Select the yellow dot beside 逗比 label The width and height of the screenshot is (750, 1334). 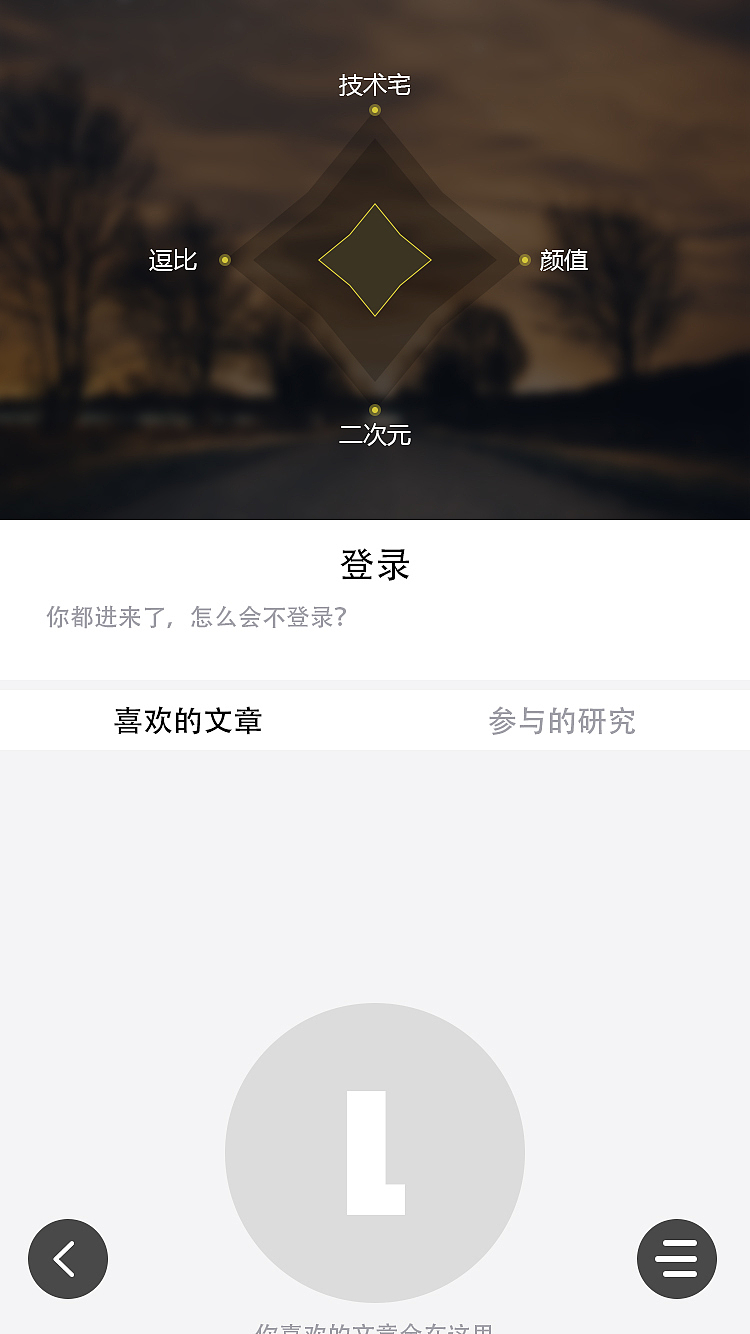coord(225,260)
